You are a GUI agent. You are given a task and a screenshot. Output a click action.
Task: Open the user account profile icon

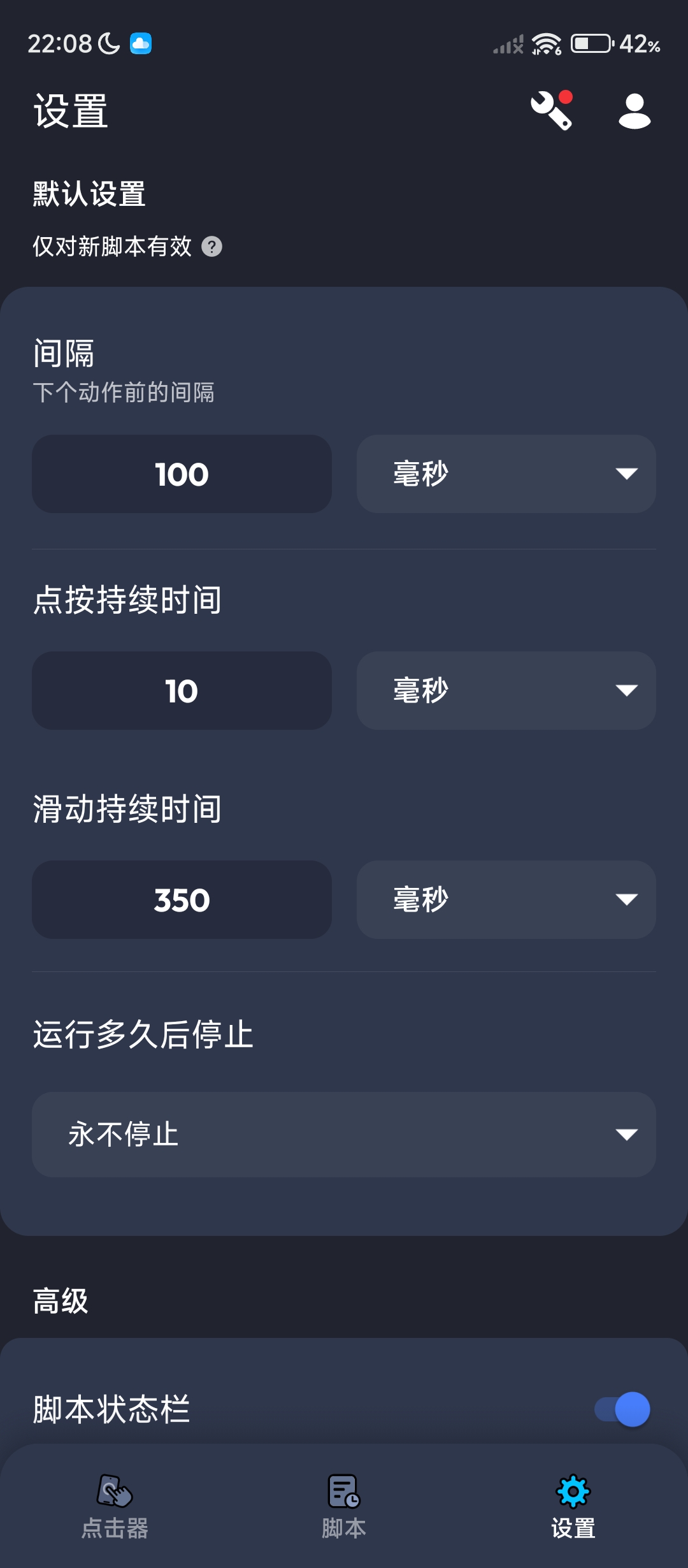(634, 112)
